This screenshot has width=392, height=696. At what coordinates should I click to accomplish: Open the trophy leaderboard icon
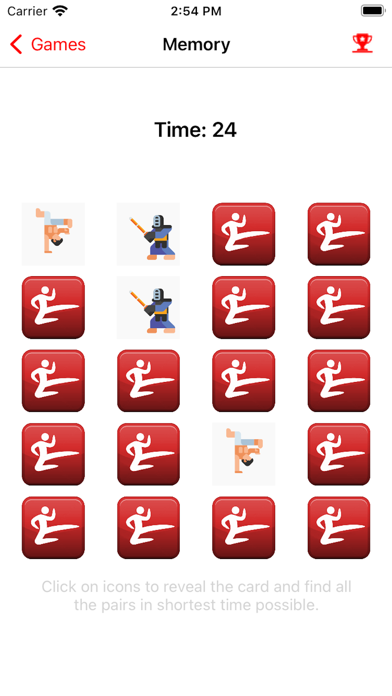click(362, 44)
